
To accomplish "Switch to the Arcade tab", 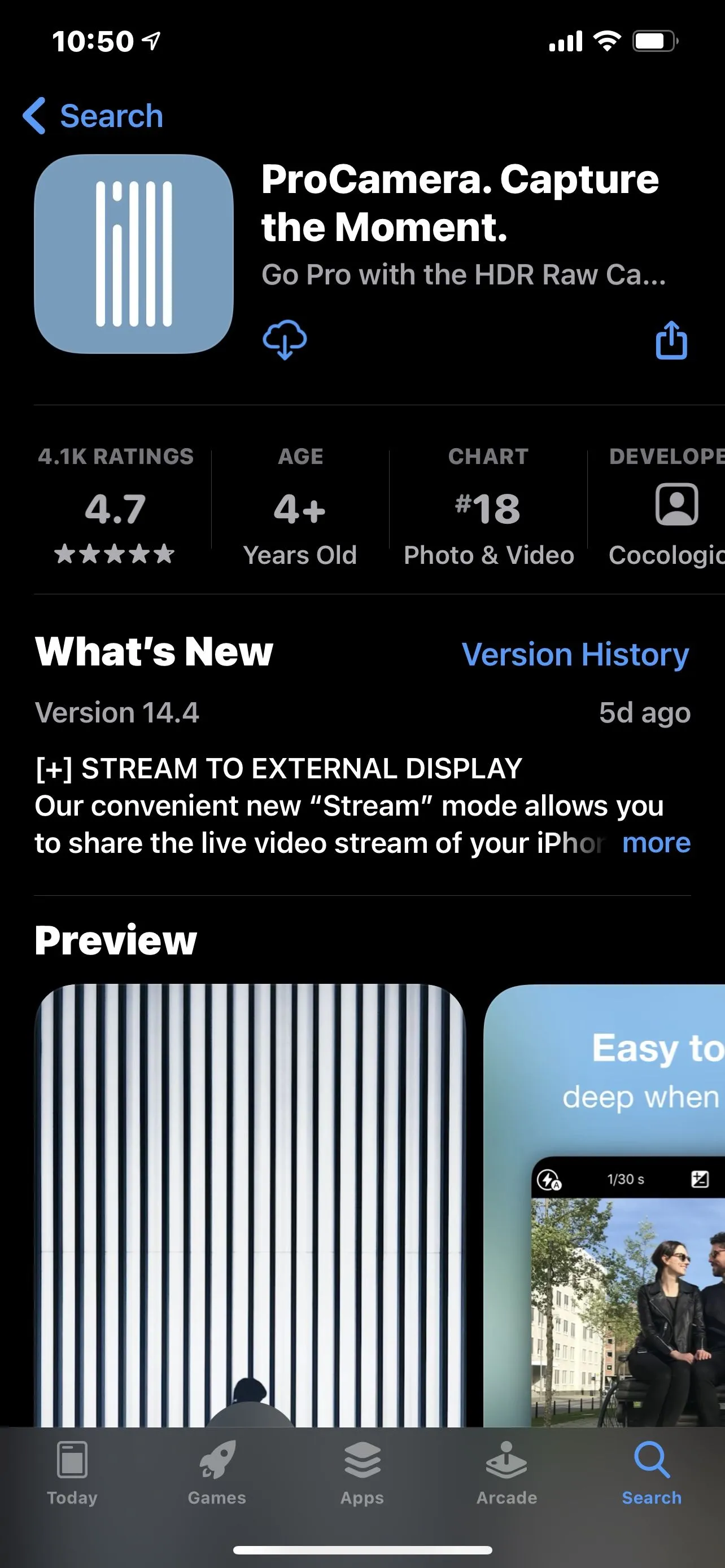I will pos(506,1472).
